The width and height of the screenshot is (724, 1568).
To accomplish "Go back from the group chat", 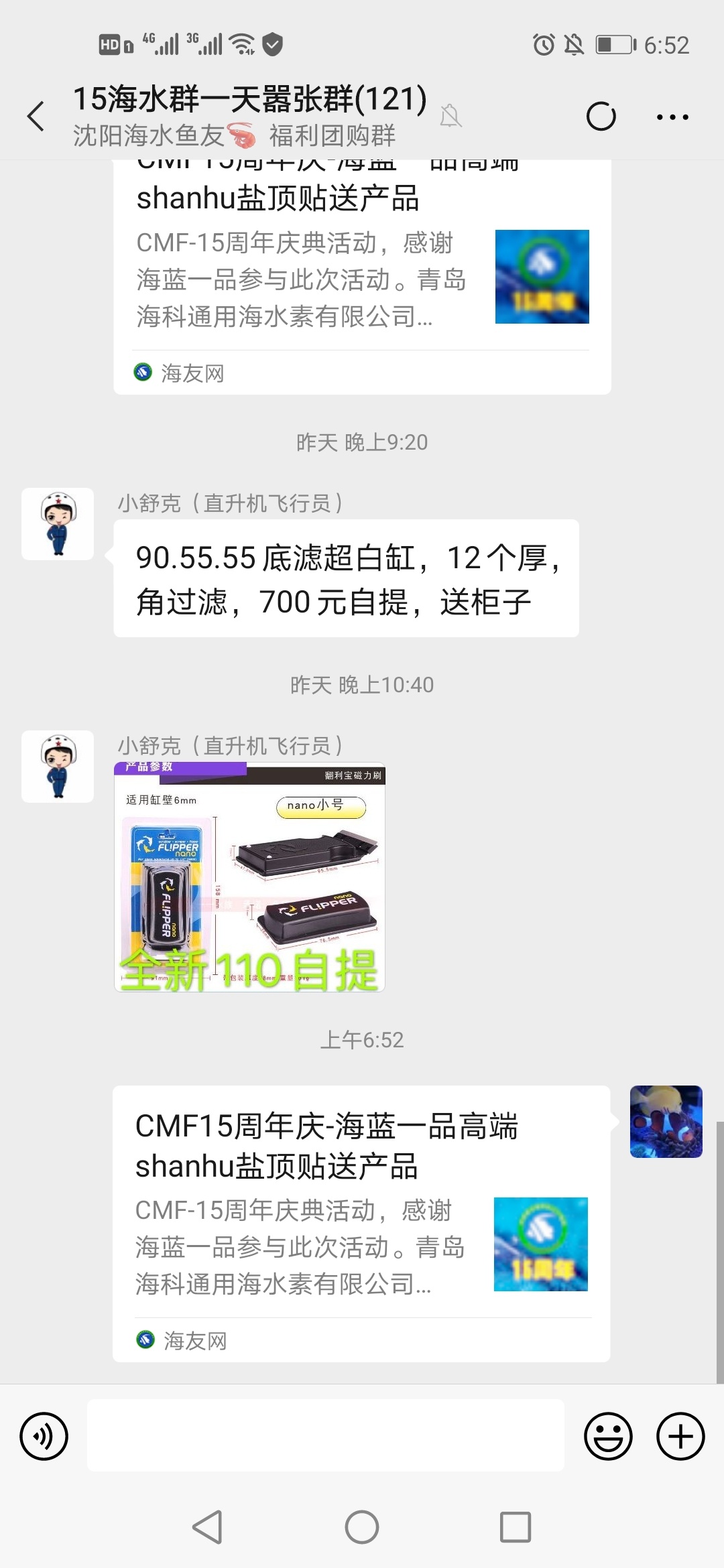I will click(36, 117).
